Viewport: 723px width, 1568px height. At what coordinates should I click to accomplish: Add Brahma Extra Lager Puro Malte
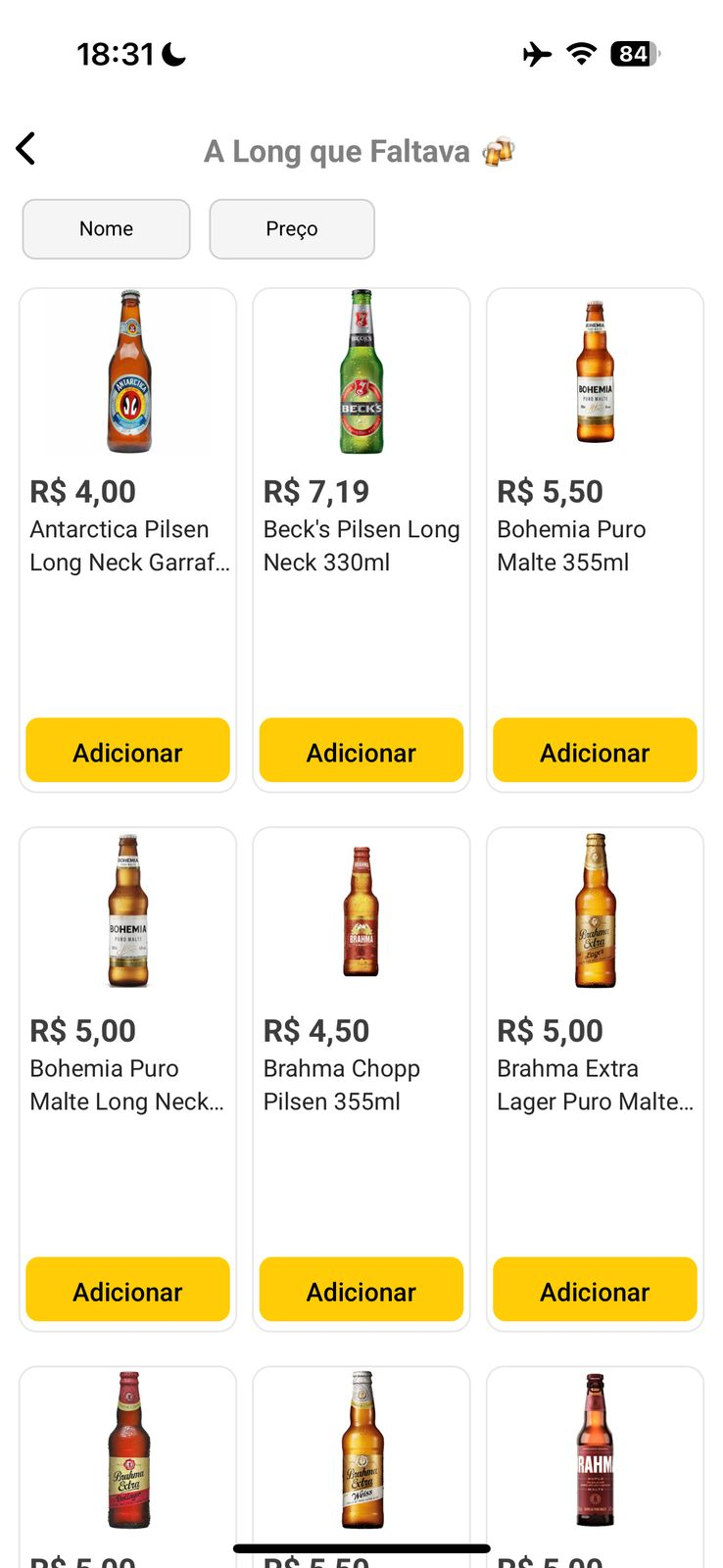[595, 1290]
